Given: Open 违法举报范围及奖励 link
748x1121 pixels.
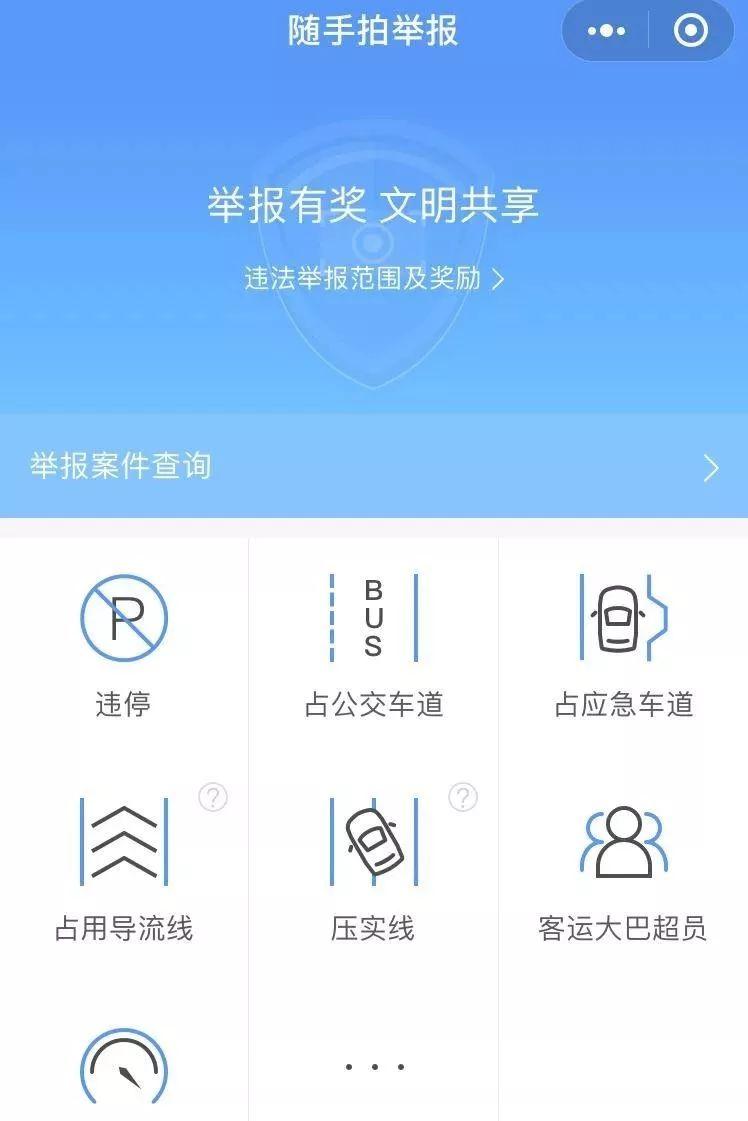Looking at the screenshot, I should [x=374, y=278].
